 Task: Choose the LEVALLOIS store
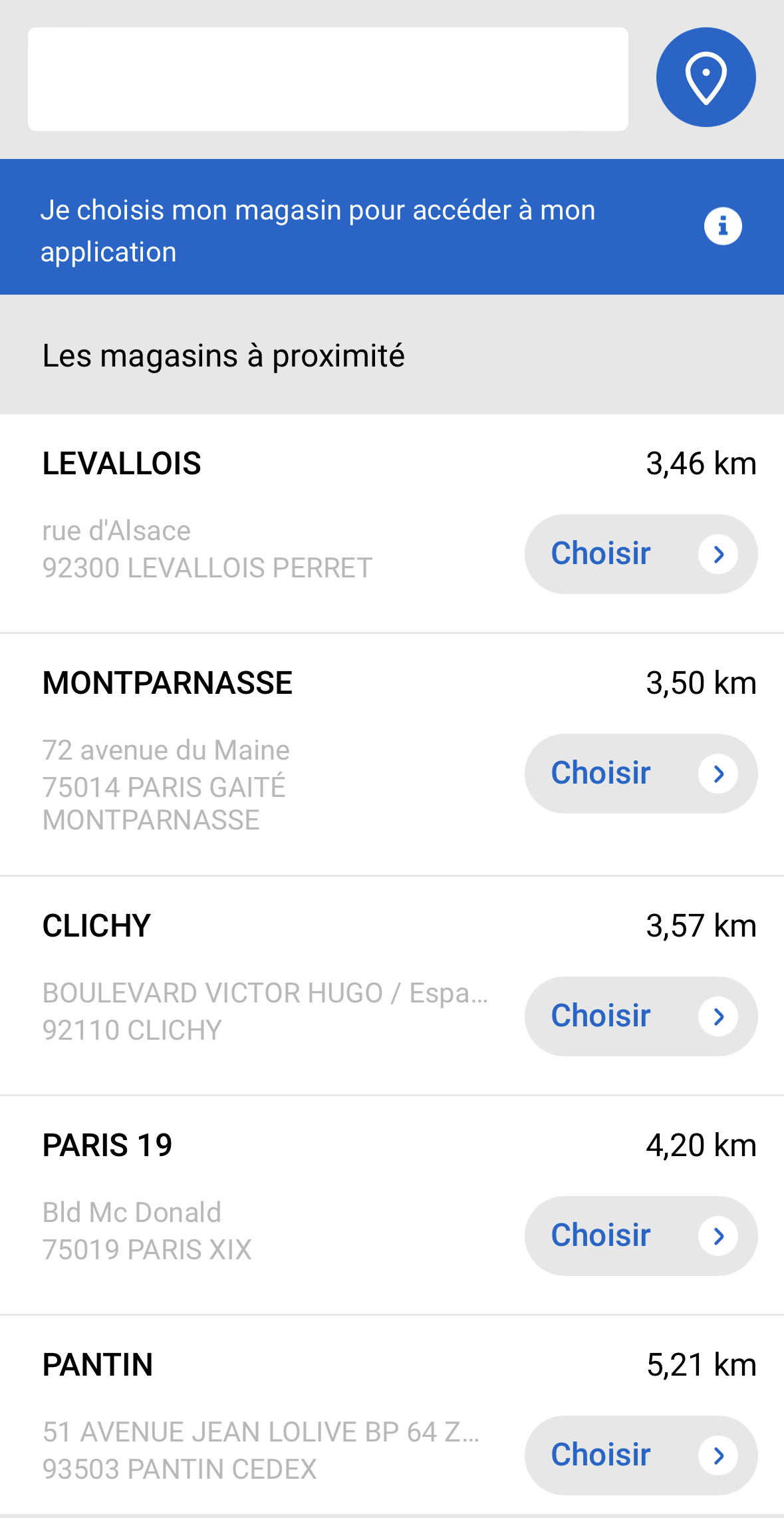tap(641, 554)
